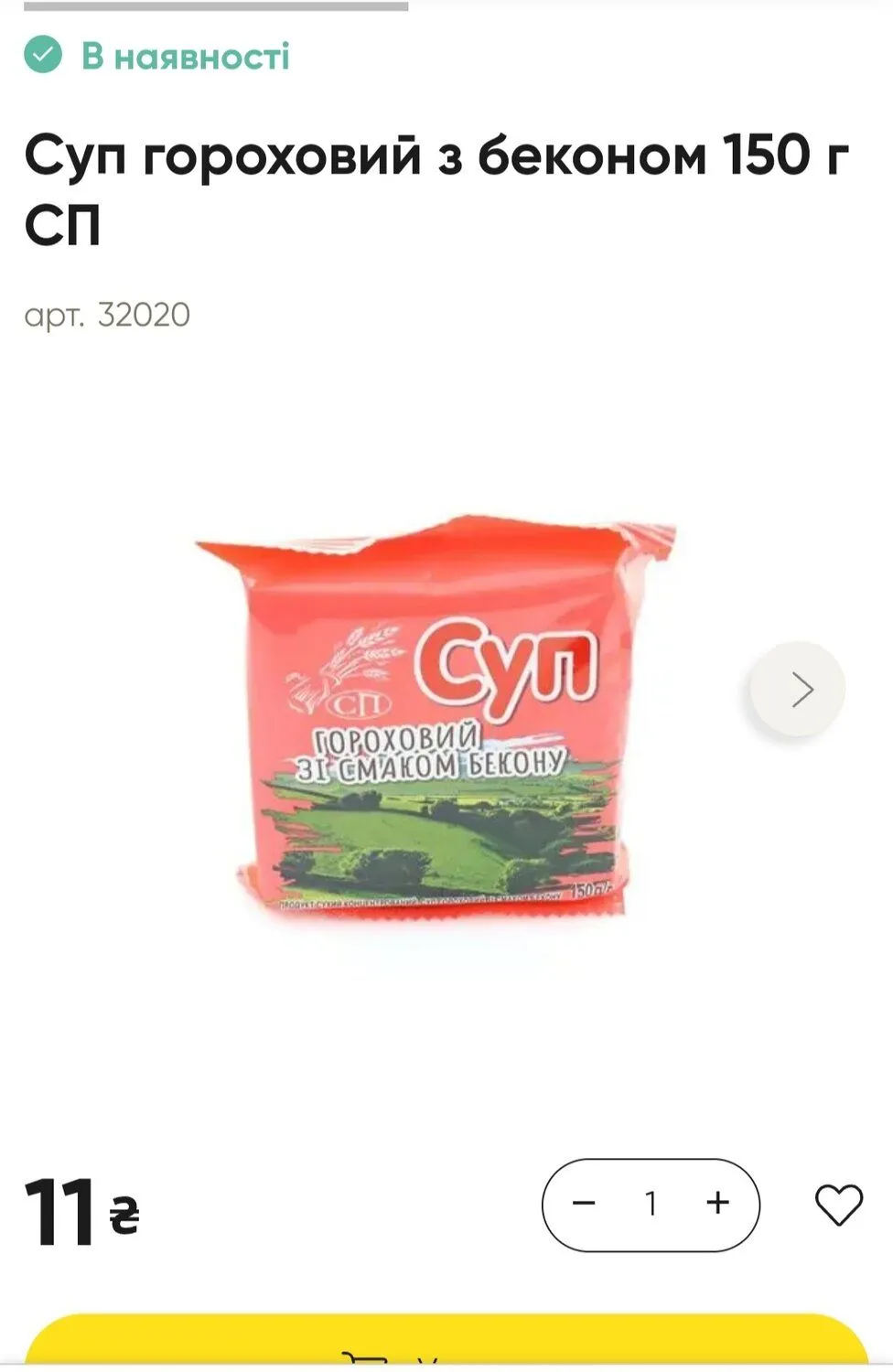Add the pea soup to favorites

[x=838, y=1205]
